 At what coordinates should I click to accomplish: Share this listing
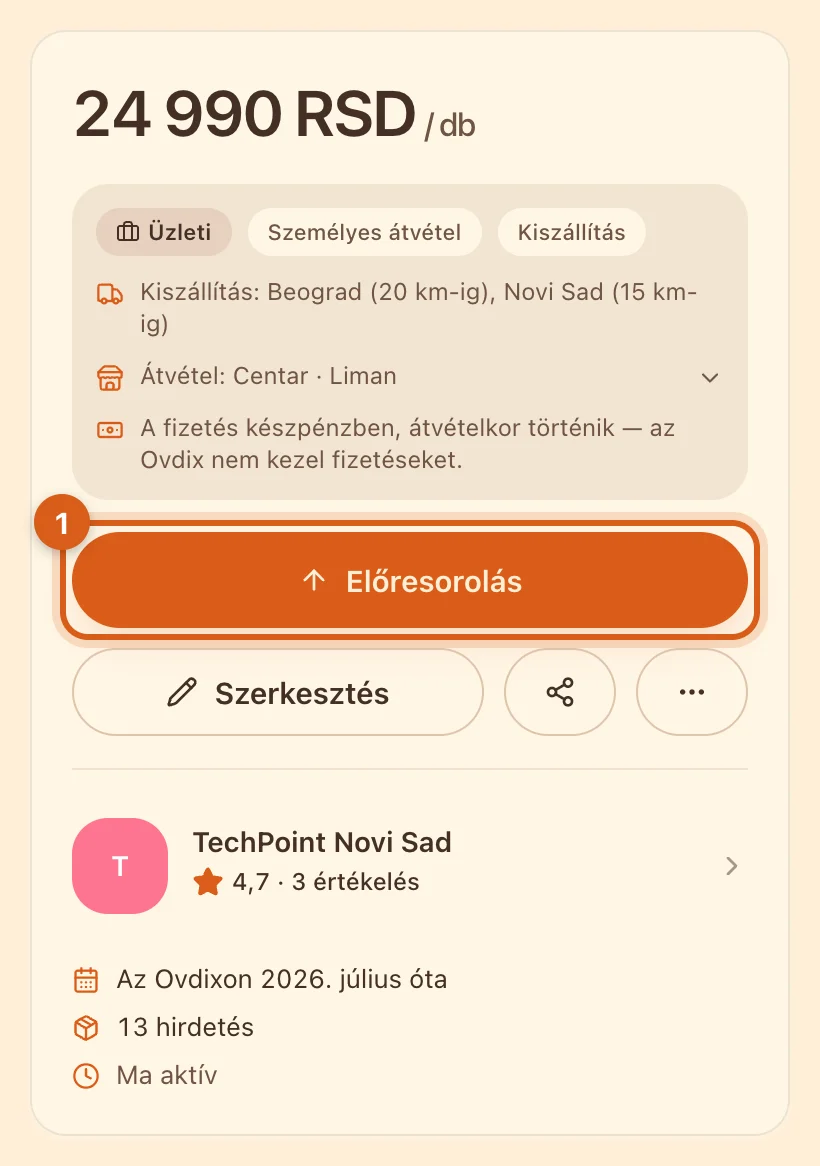click(x=560, y=692)
